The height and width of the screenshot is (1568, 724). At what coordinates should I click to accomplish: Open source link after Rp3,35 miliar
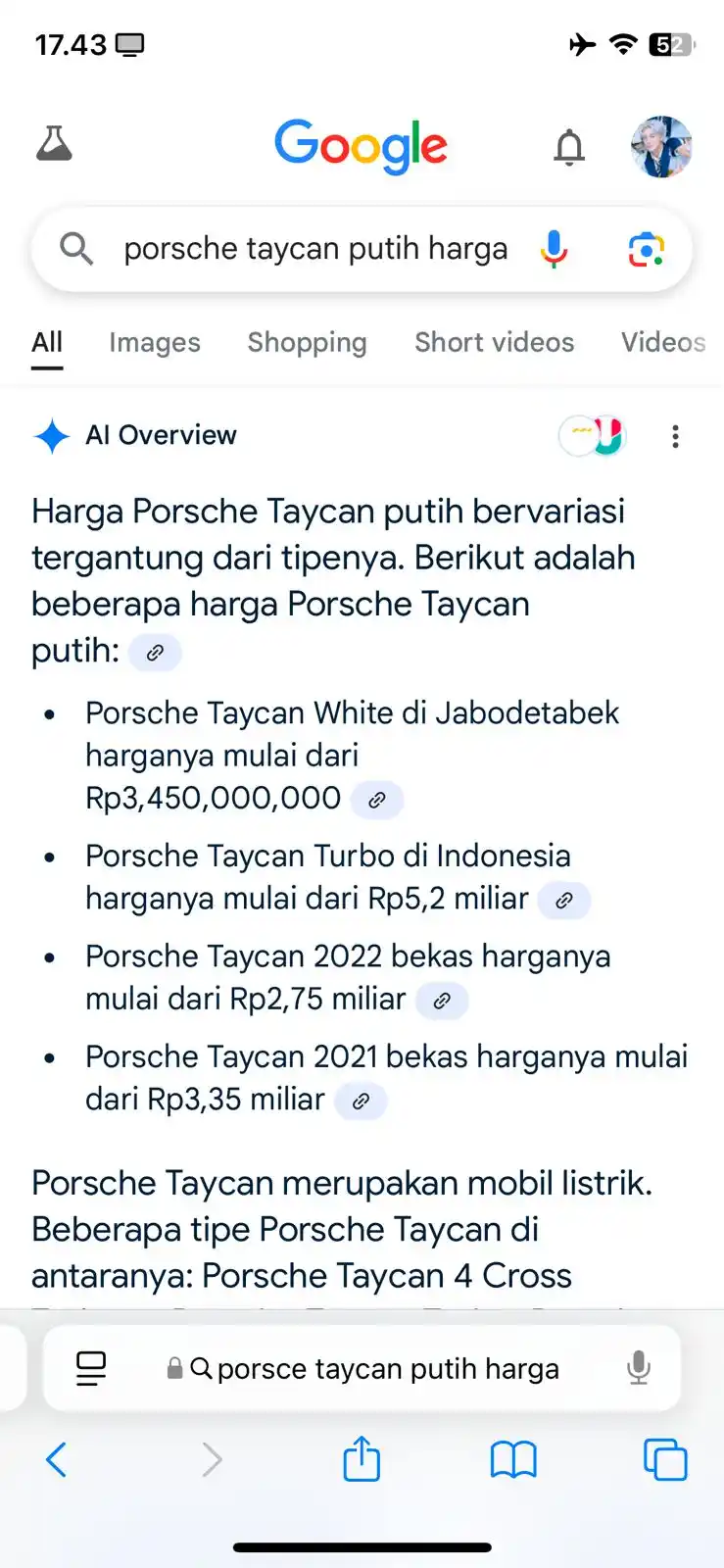pos(361,1102)
